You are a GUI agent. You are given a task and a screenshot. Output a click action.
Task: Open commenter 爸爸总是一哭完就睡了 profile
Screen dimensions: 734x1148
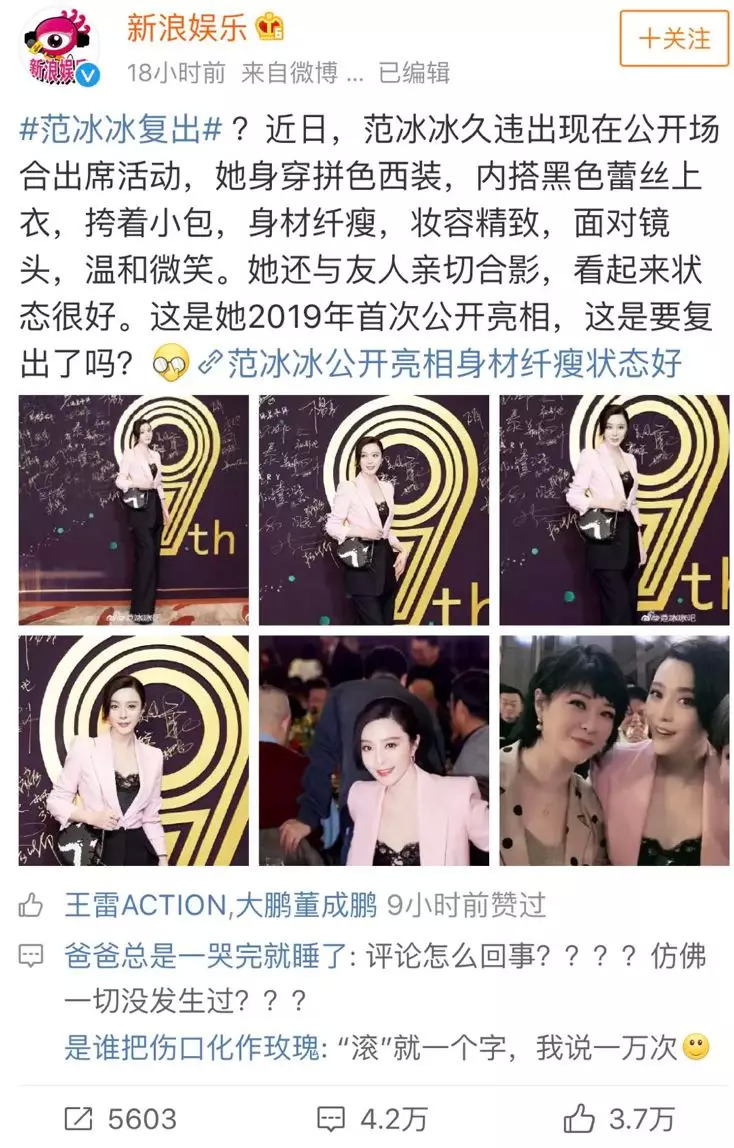click(206, 955)
